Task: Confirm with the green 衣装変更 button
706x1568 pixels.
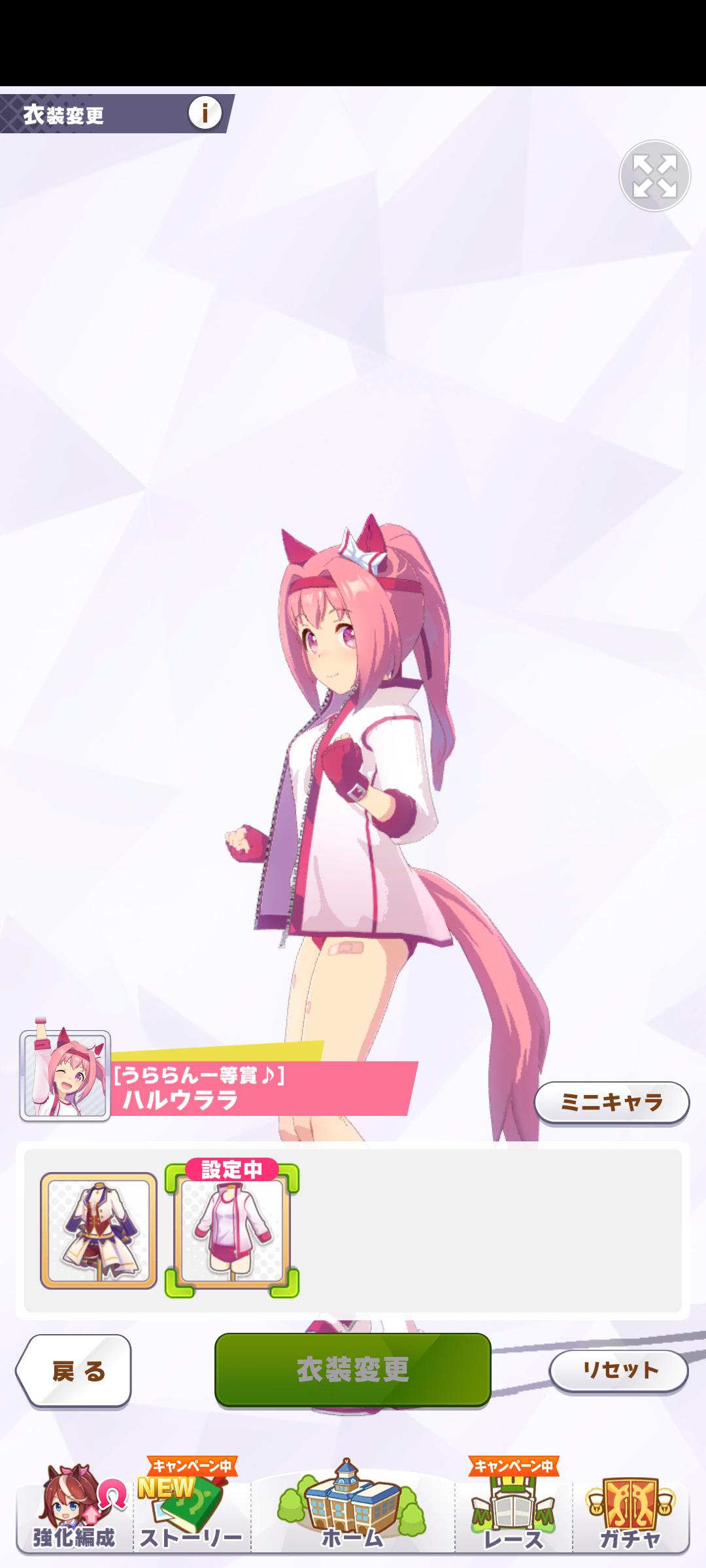Action: pos(353,1369)
